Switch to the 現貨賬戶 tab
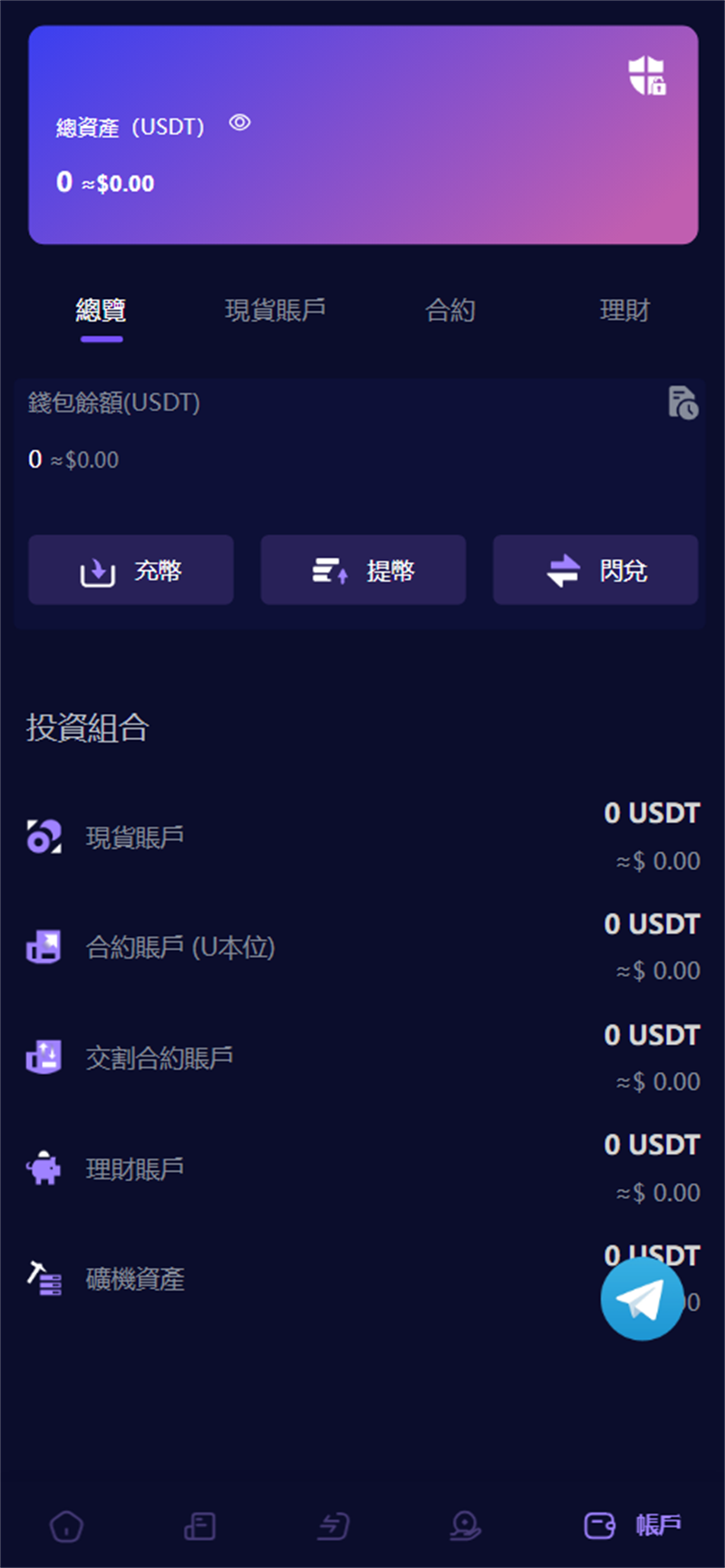 click(x=275, y=310)
